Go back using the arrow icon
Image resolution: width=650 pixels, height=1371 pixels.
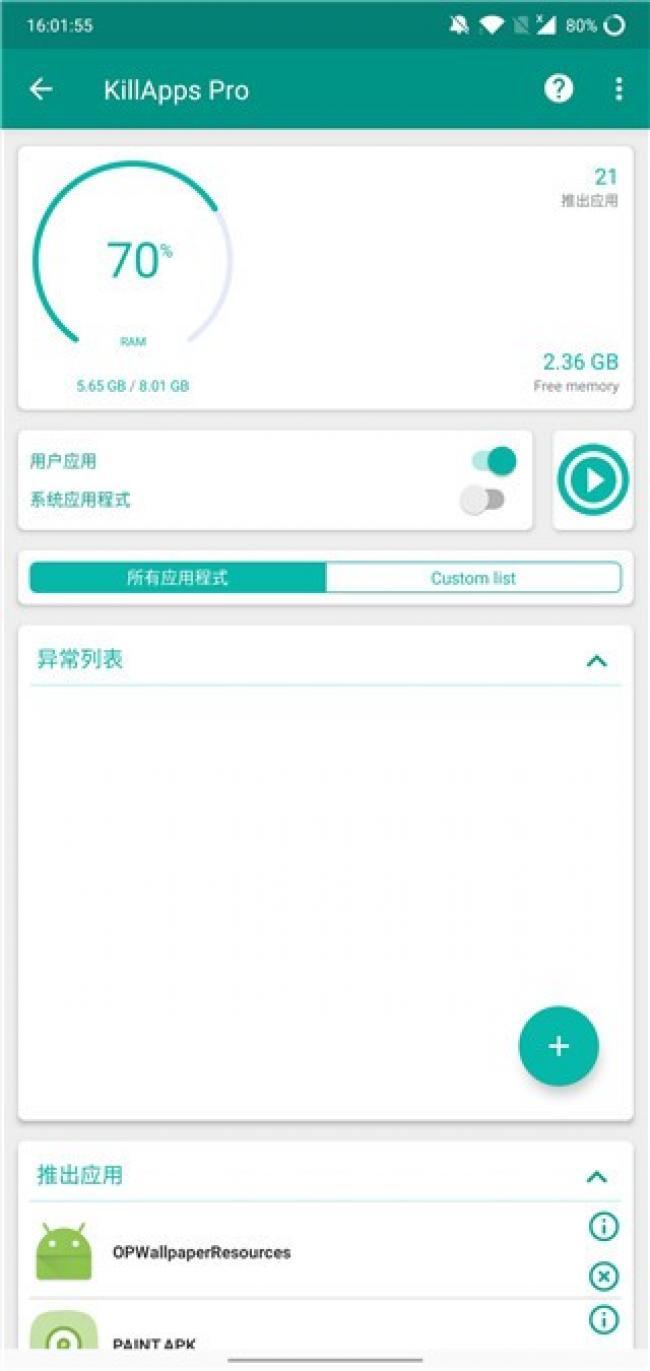40,89
